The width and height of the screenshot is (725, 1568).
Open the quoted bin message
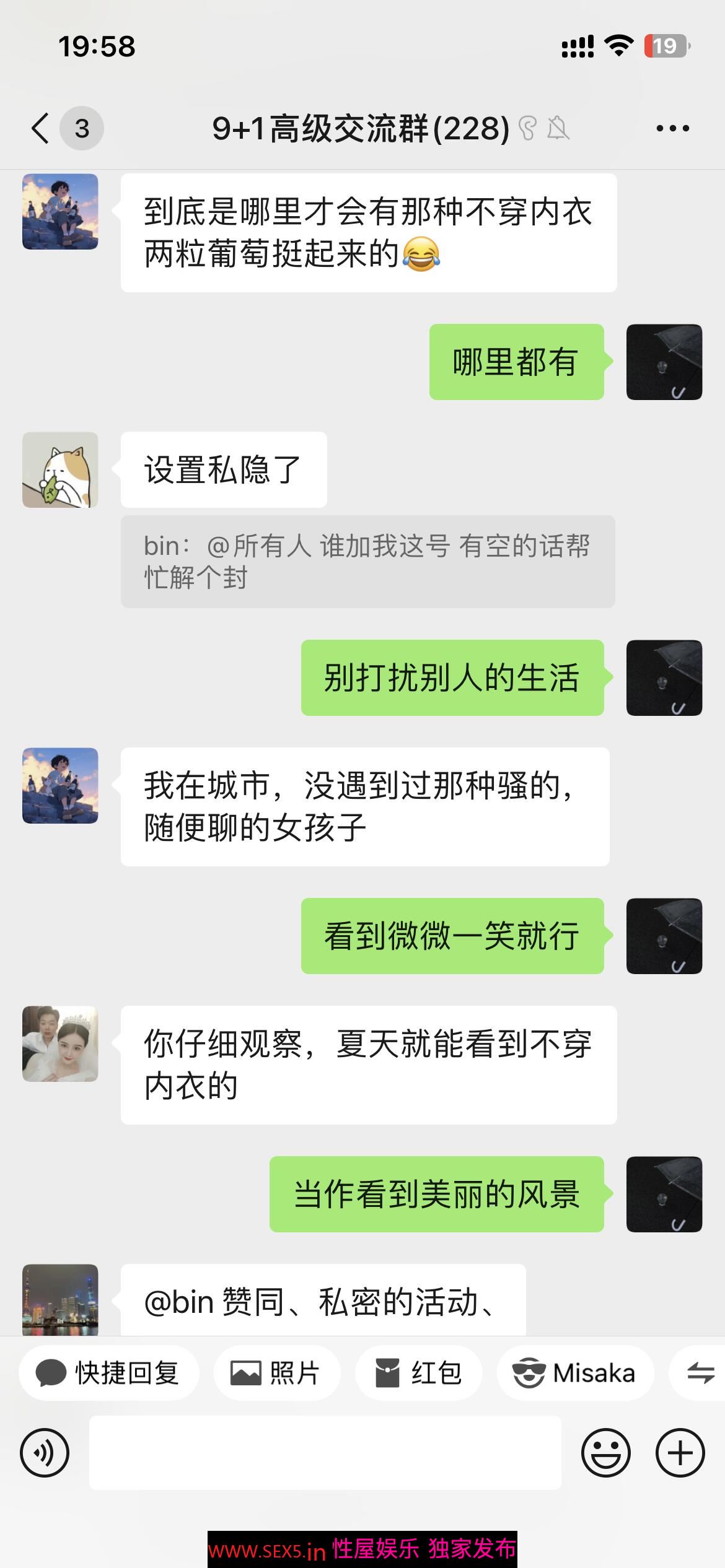[x=367, y=561]
